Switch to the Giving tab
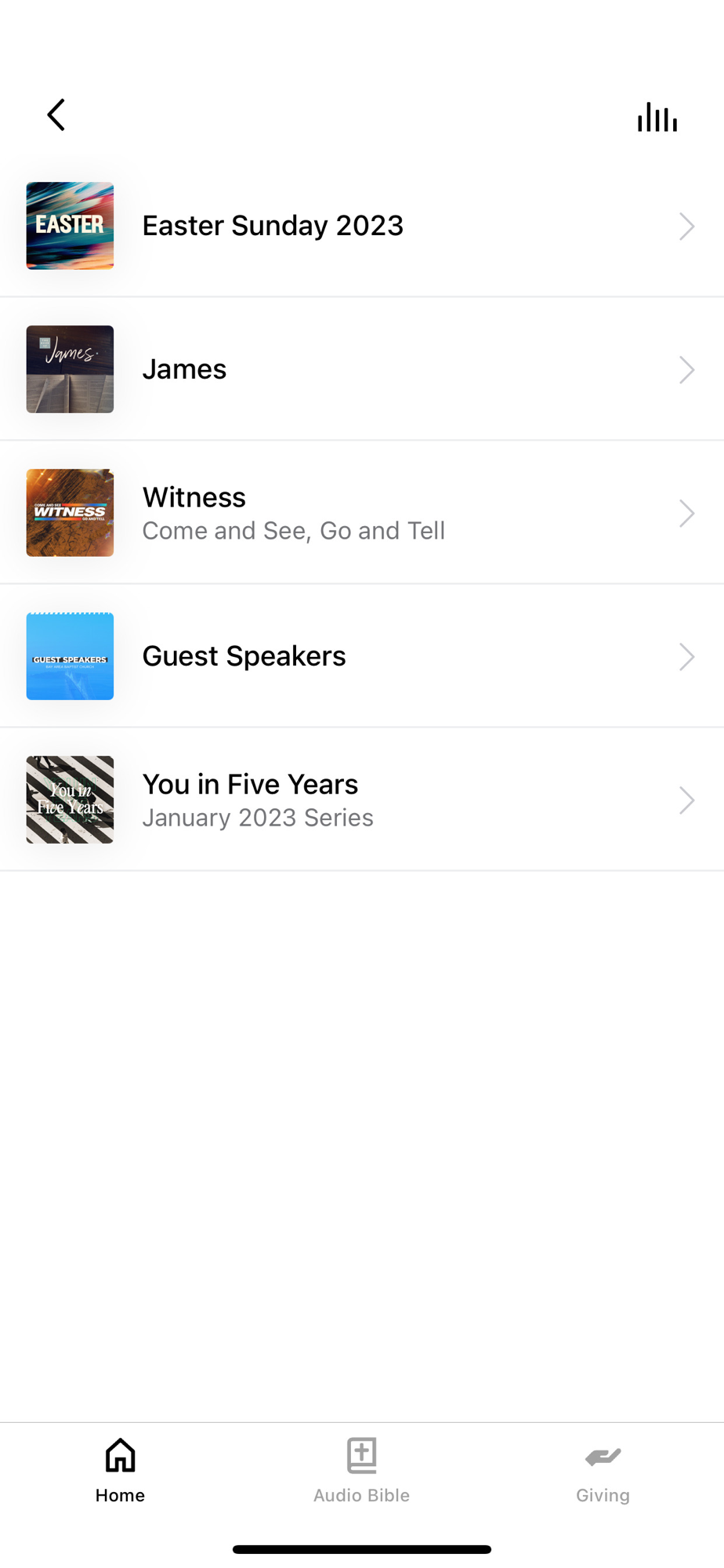The height and width of the screenshot is (1568, 724). point(603,1470)
